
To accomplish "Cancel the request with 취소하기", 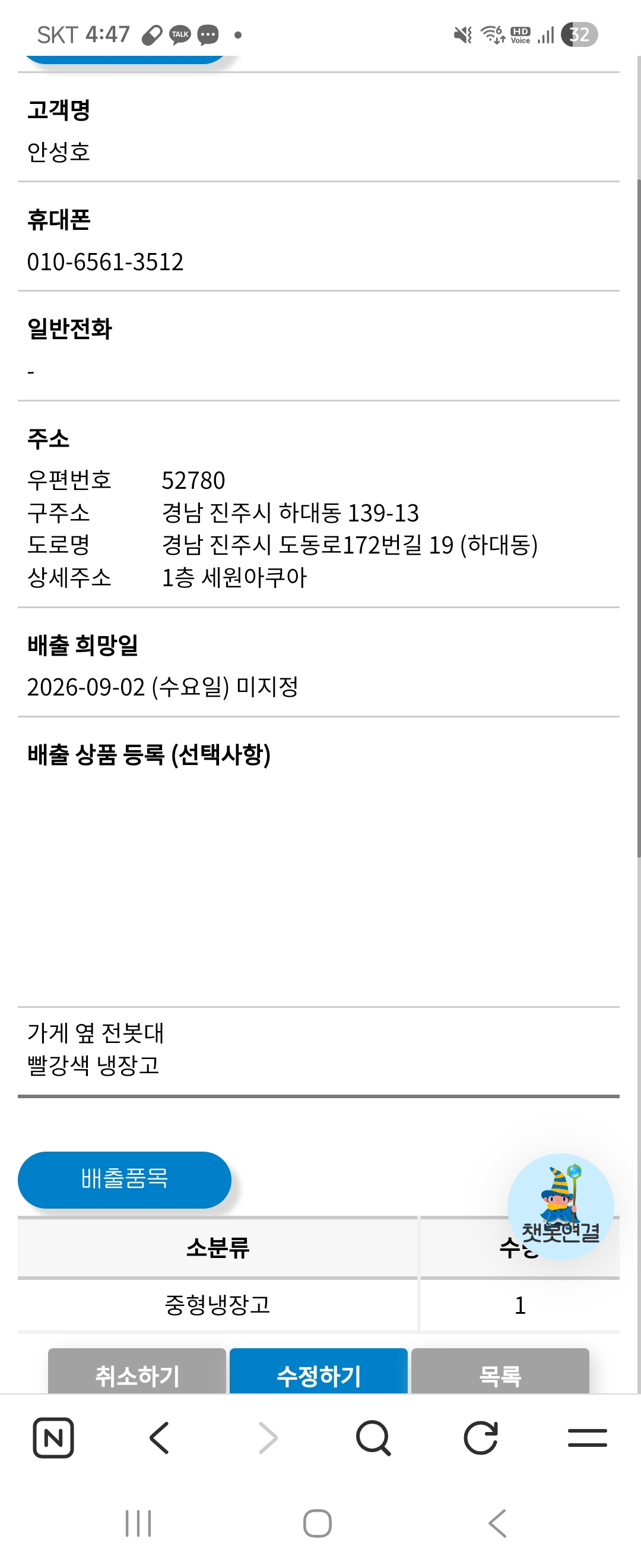I will tap(137, 1372).
